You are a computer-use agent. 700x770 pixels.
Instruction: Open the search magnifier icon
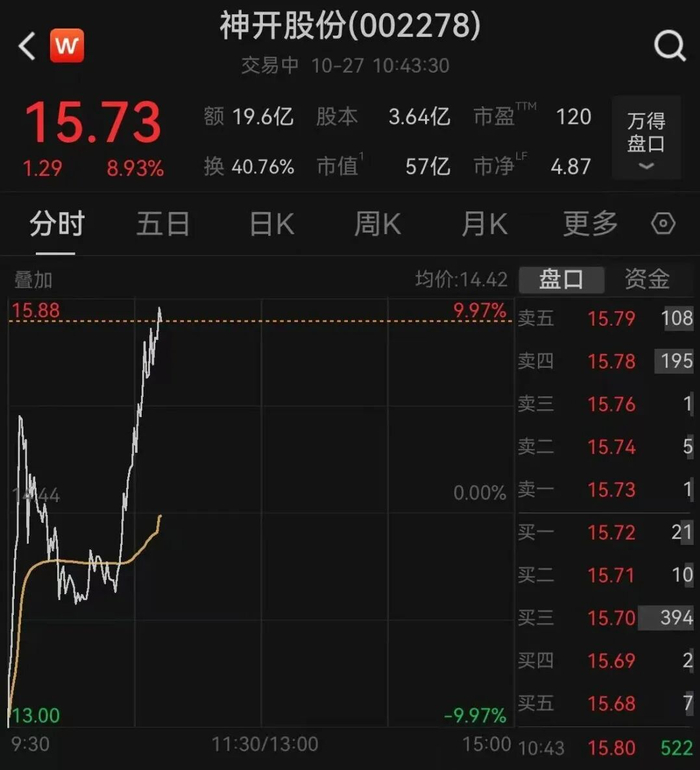(x=669, y=45)
